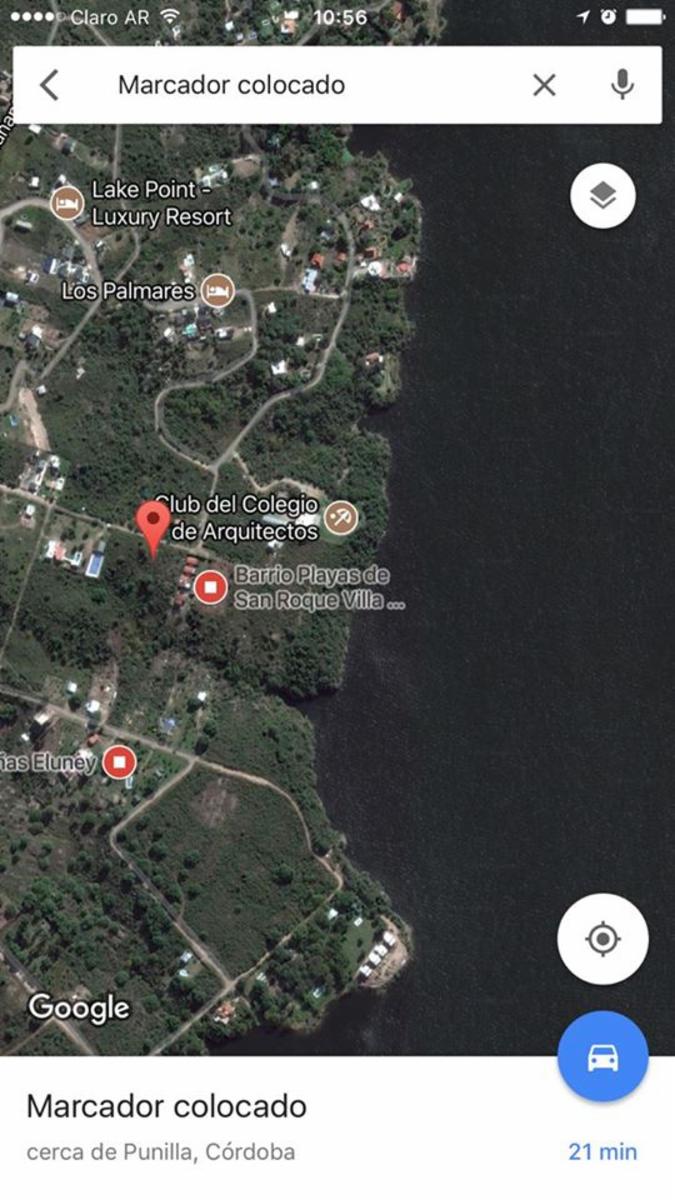Screen dimensions: 675x1200
Task: Open the Eluney place marker
Action: [x=120, y=763]
